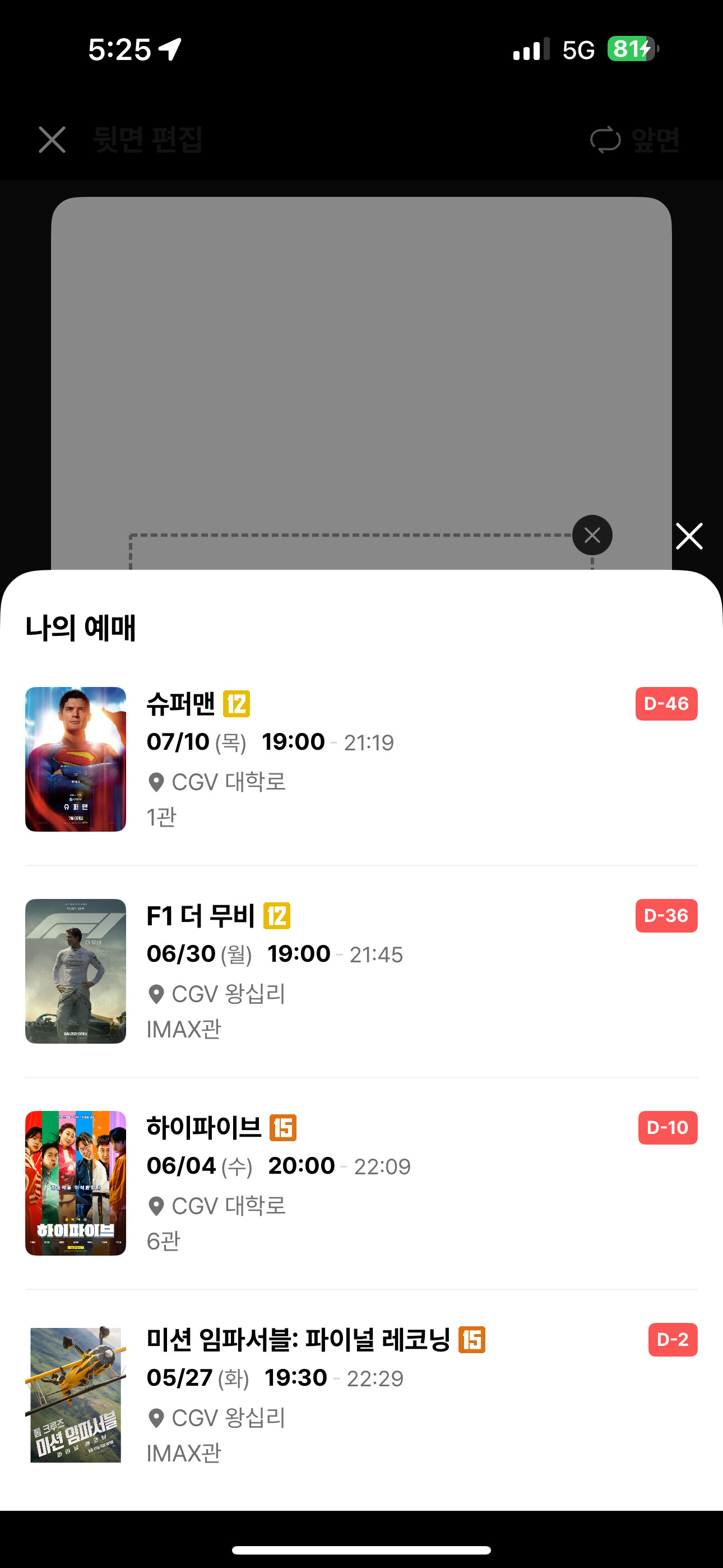Pick the 하이파이브 reservation at CGV 대학로
The image size is (723, 1568).
pyautogui.click(x=361, y=1182)
